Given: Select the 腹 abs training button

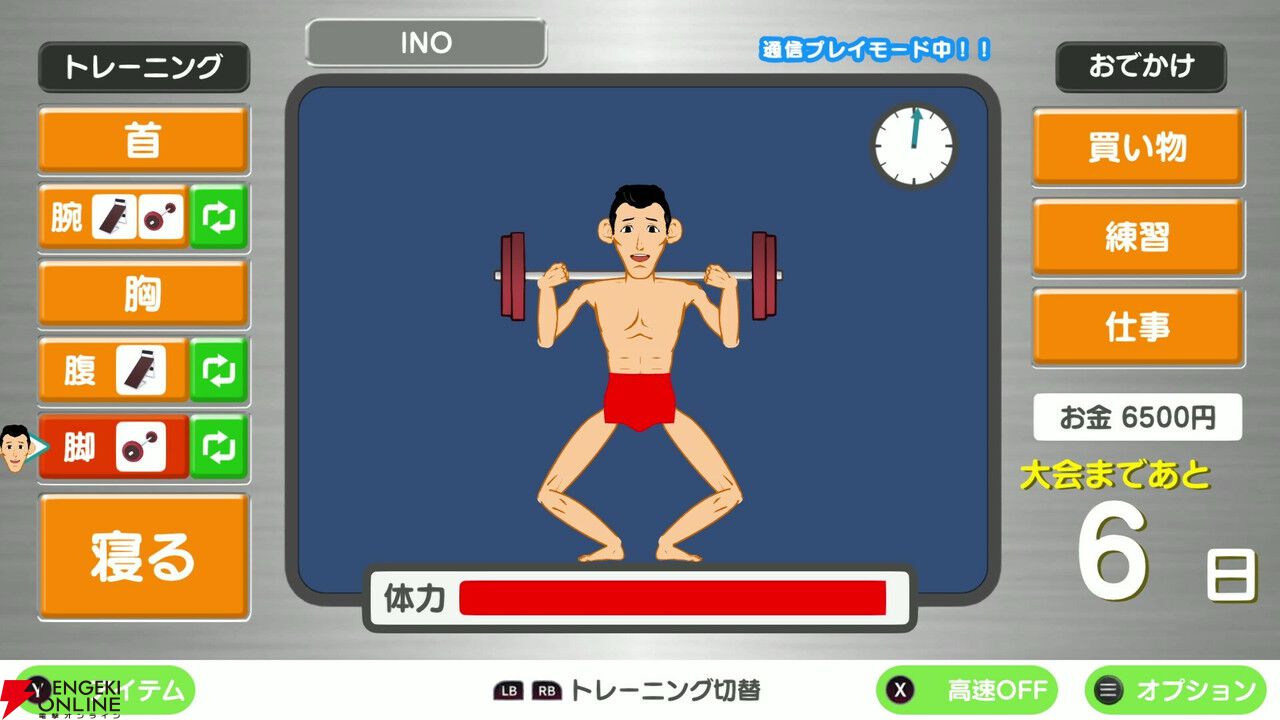Looking at the screenshot, I should (x=113, y=370).
